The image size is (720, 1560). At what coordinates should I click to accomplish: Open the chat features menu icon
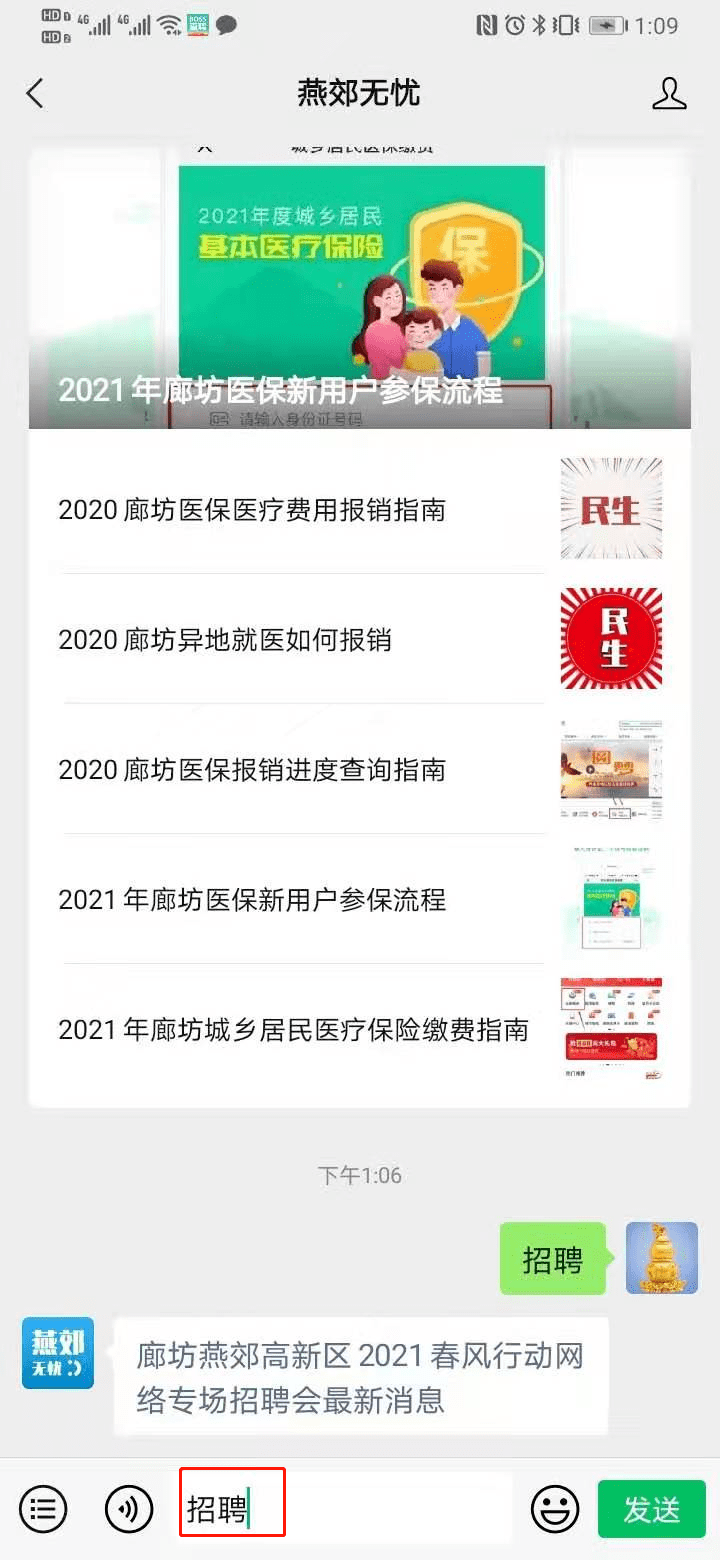pos(42,1508)
